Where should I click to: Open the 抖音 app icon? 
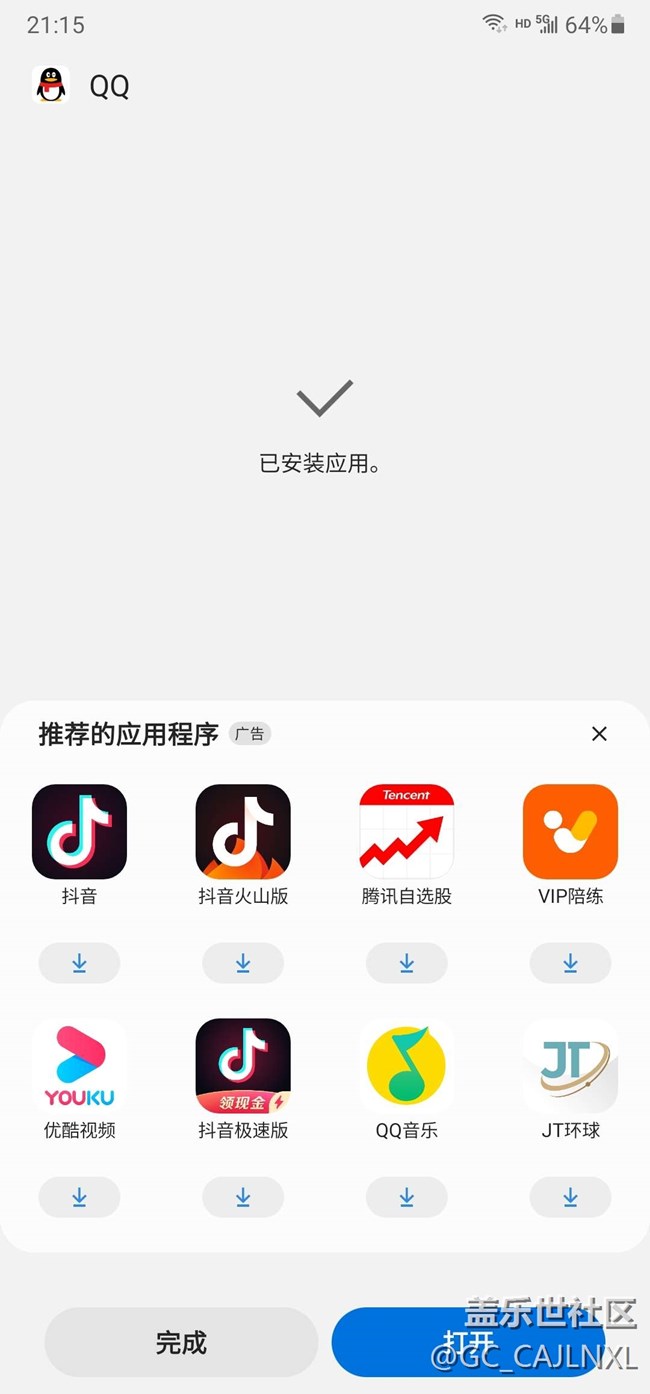[79, 832]
